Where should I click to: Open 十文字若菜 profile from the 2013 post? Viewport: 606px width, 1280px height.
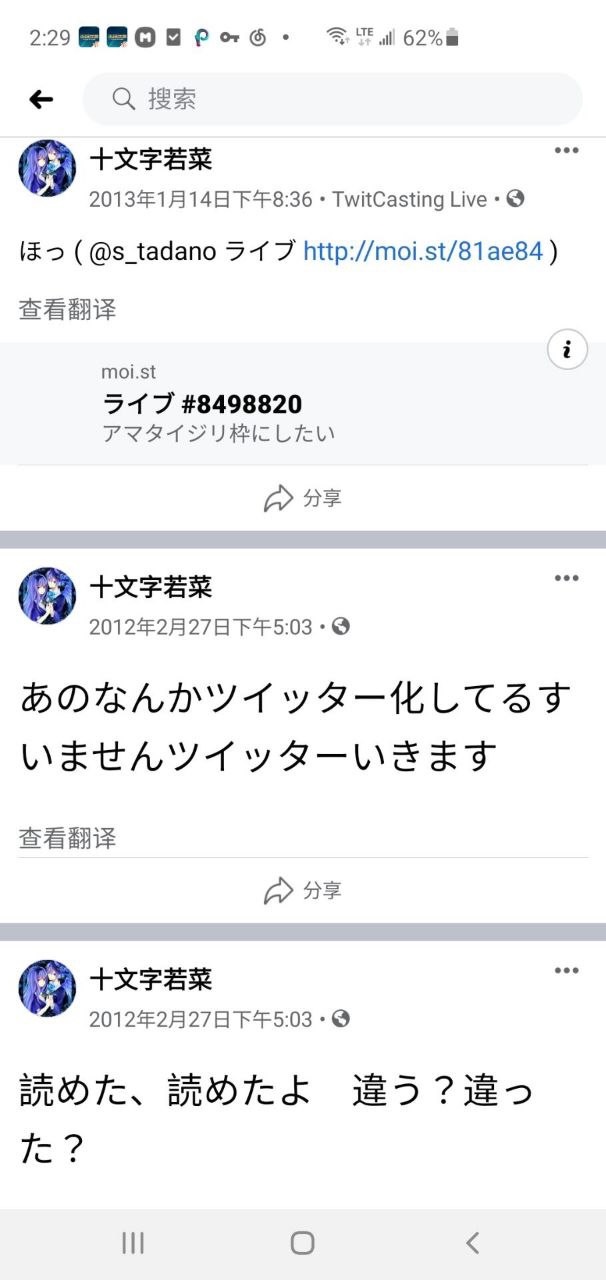point(150,159)
